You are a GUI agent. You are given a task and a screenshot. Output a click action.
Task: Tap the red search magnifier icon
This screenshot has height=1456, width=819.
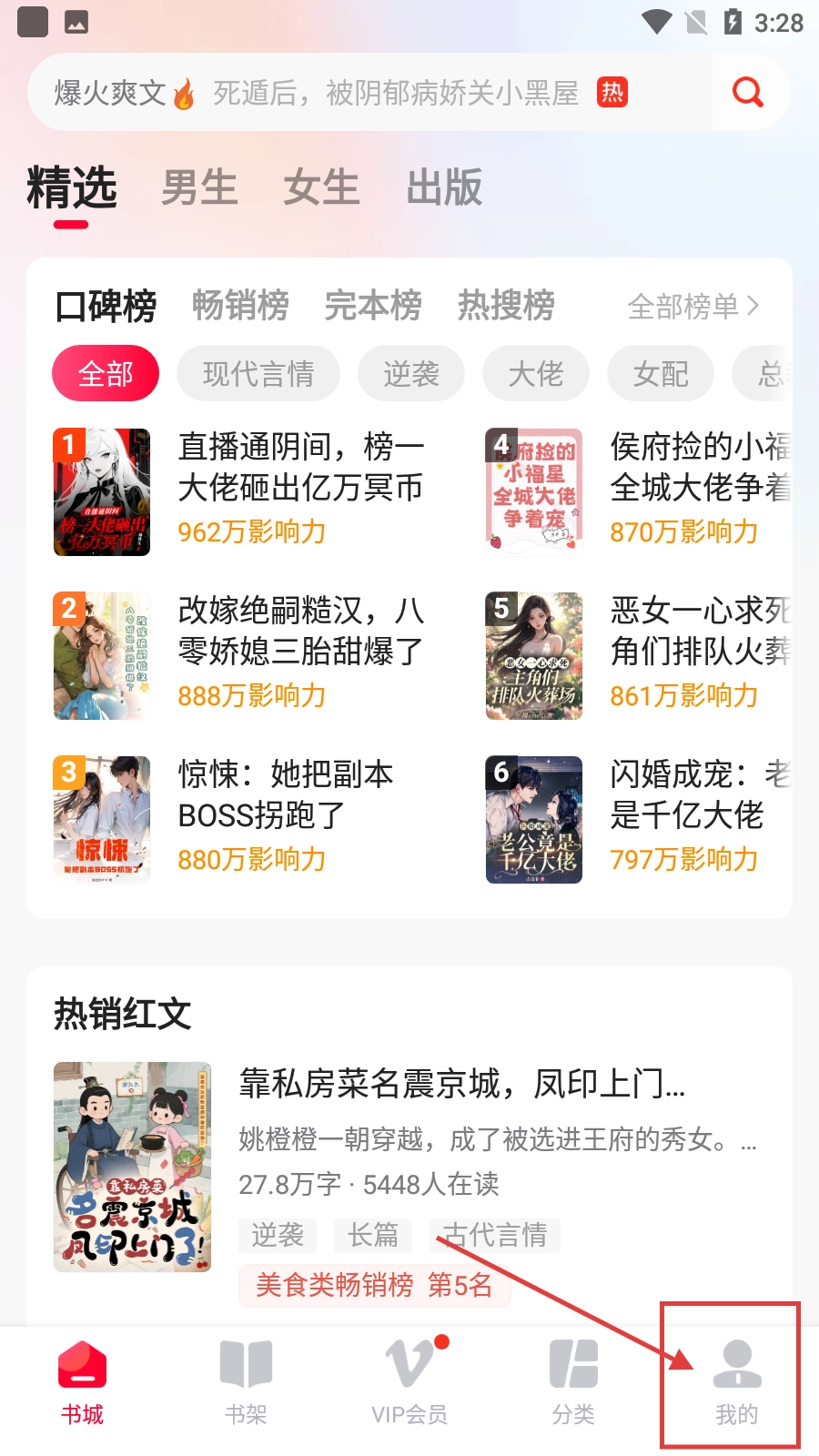point(748,93)
